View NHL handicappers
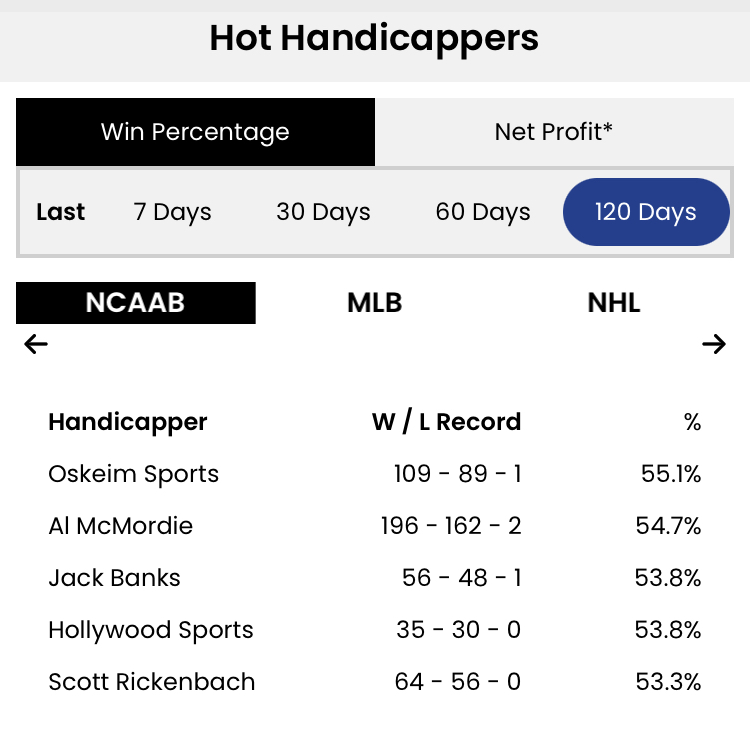750x747 pixels. click(x=614, y=303)
